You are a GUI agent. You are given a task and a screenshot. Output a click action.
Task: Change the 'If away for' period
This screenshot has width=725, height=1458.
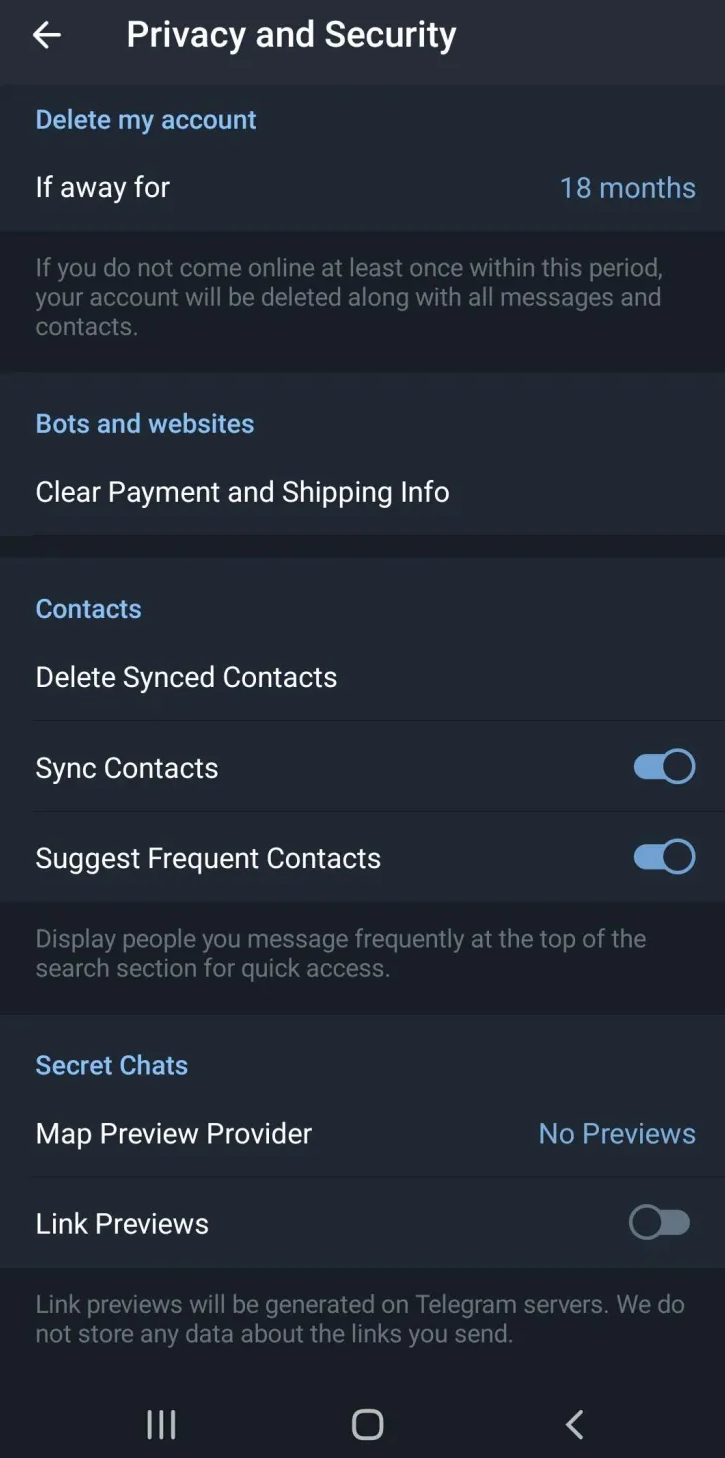[x=362, y=188]
